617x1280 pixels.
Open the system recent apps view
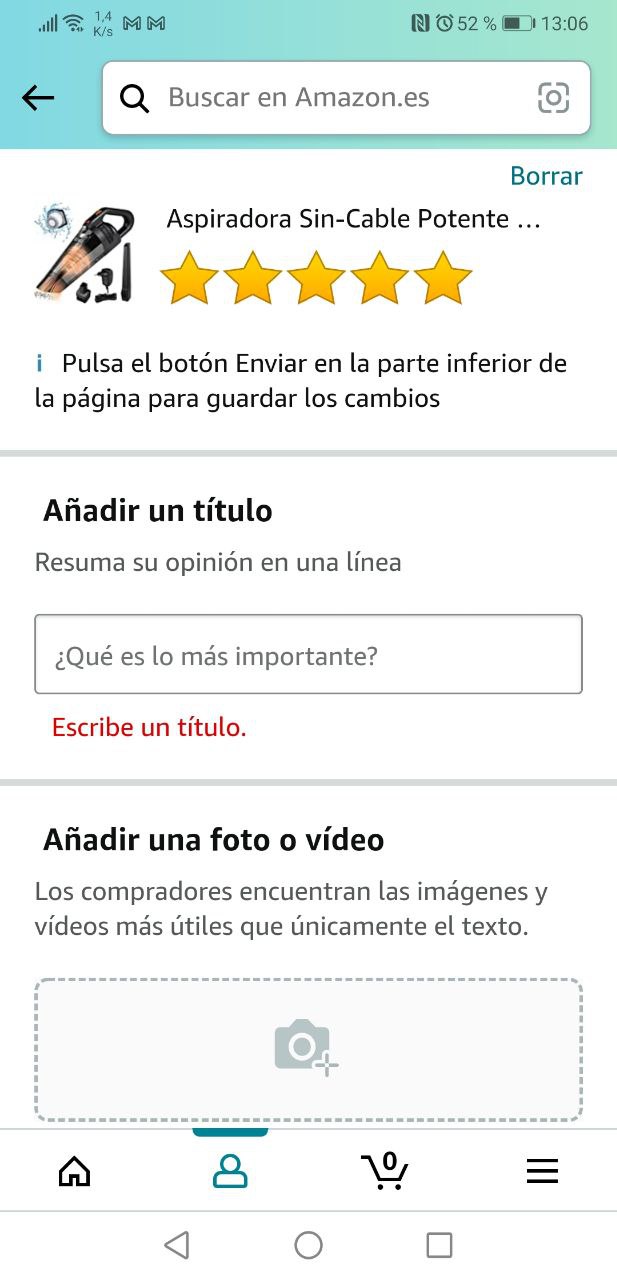point(439,1245)
